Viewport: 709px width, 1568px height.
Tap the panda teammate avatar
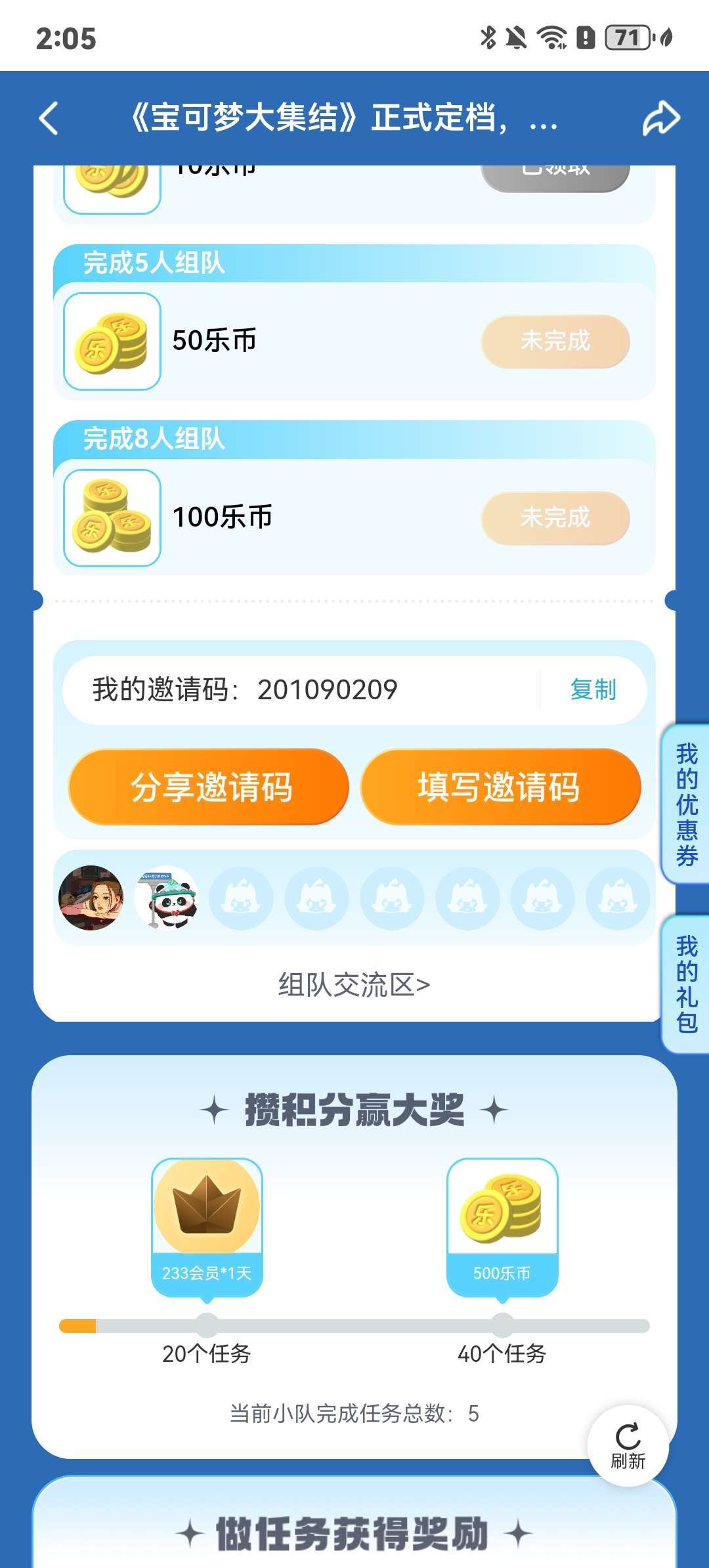167,898
